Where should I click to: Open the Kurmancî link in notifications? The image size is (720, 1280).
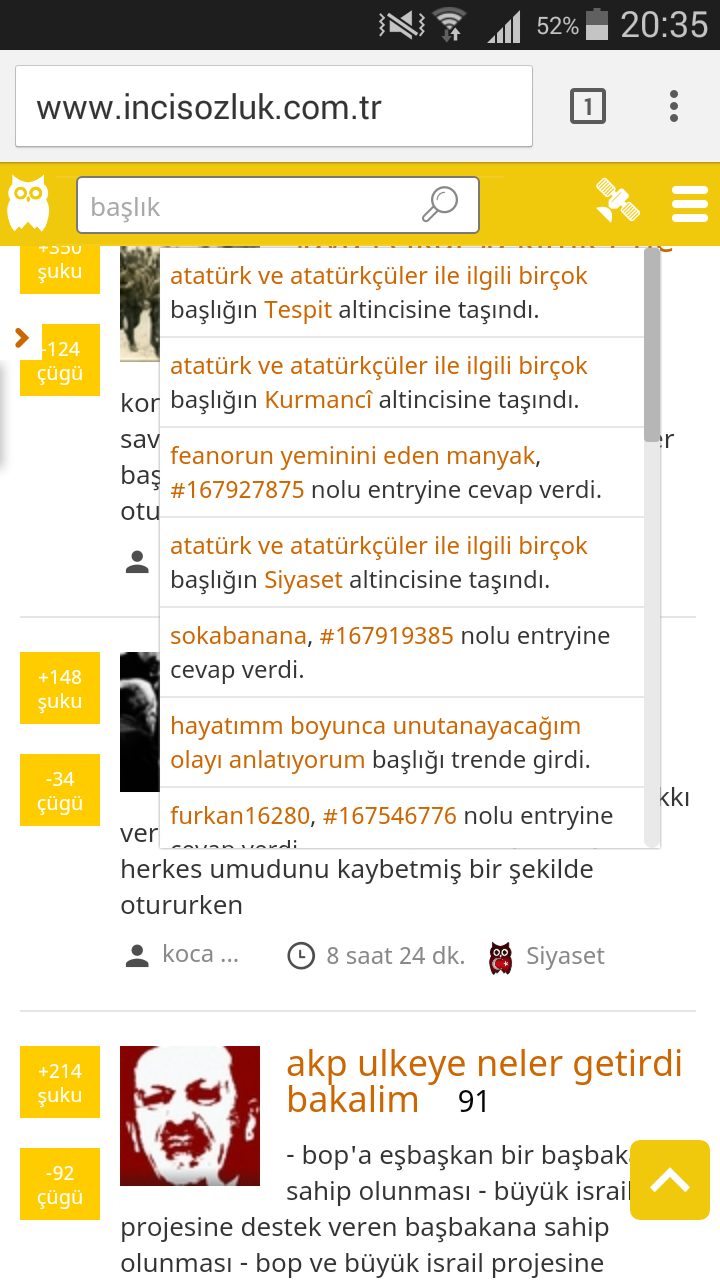click(x=318, y=400)
